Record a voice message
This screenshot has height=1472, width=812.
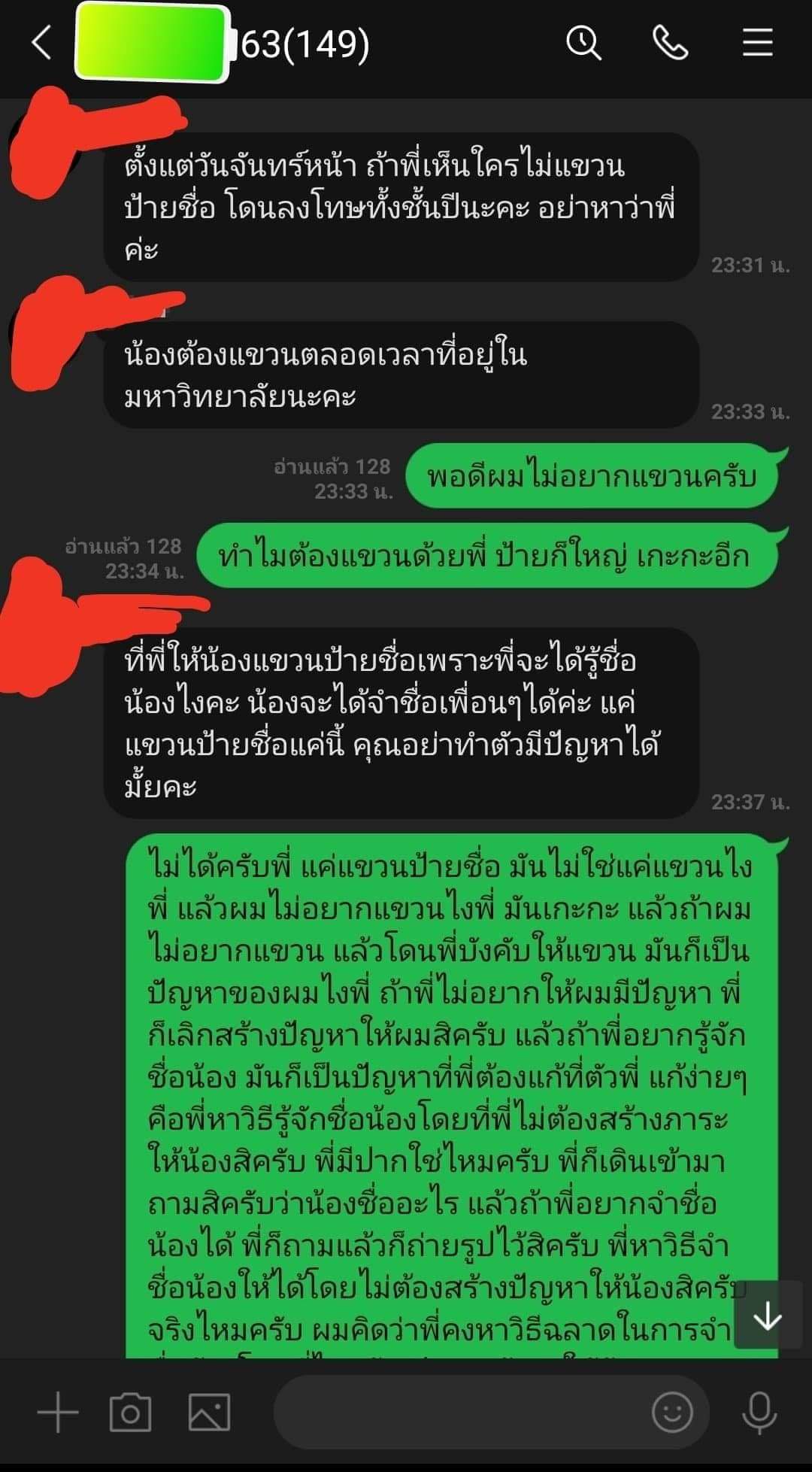(759, 1413)
